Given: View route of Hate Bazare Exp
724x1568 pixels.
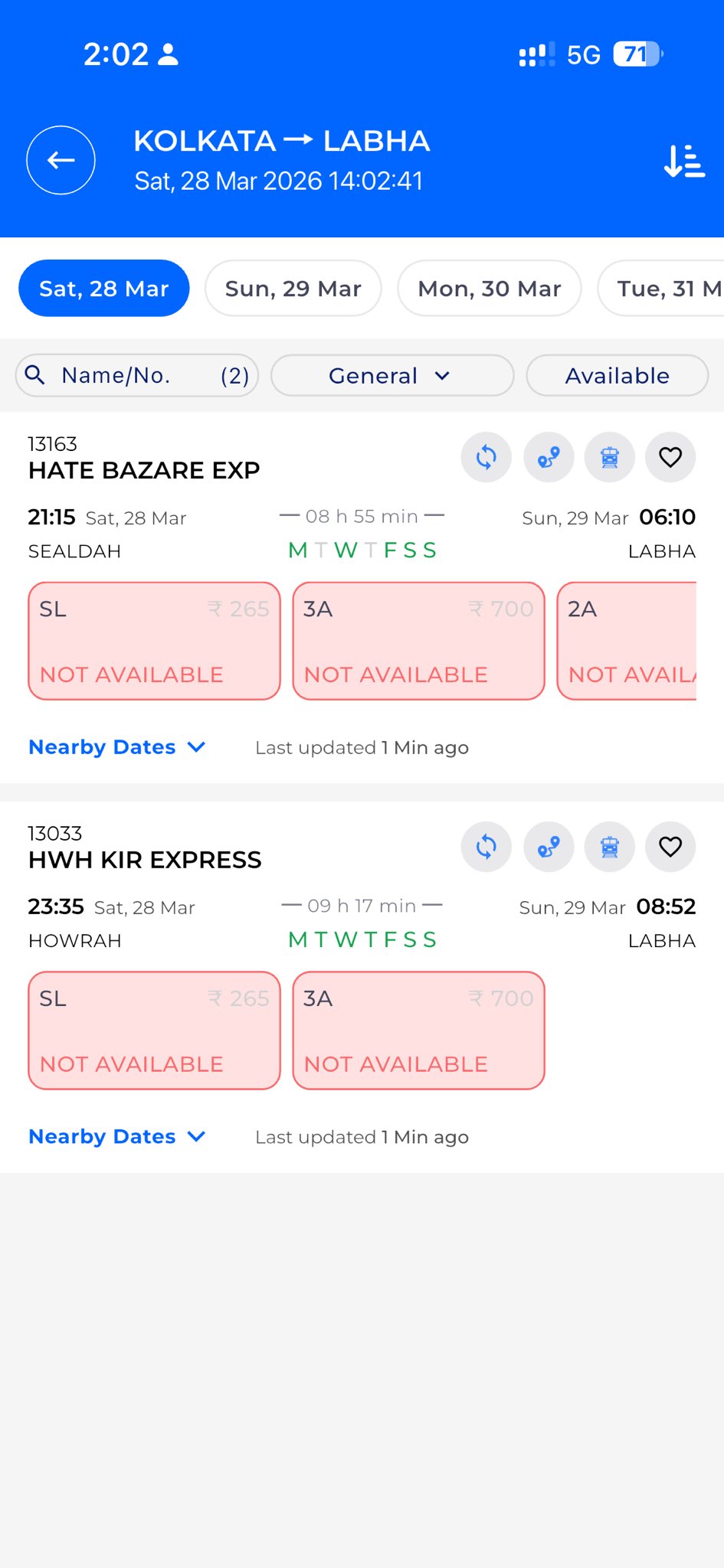Looking at the screenshot, I should pos(549,458).
